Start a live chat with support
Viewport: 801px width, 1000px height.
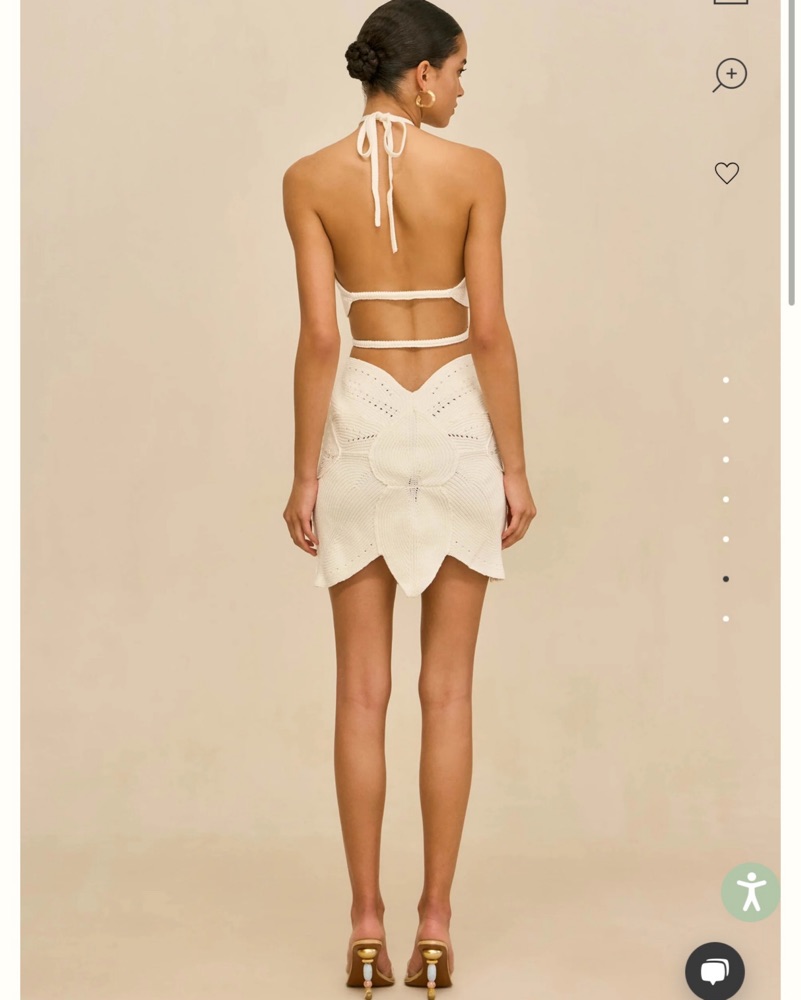[x=715, y=971]
